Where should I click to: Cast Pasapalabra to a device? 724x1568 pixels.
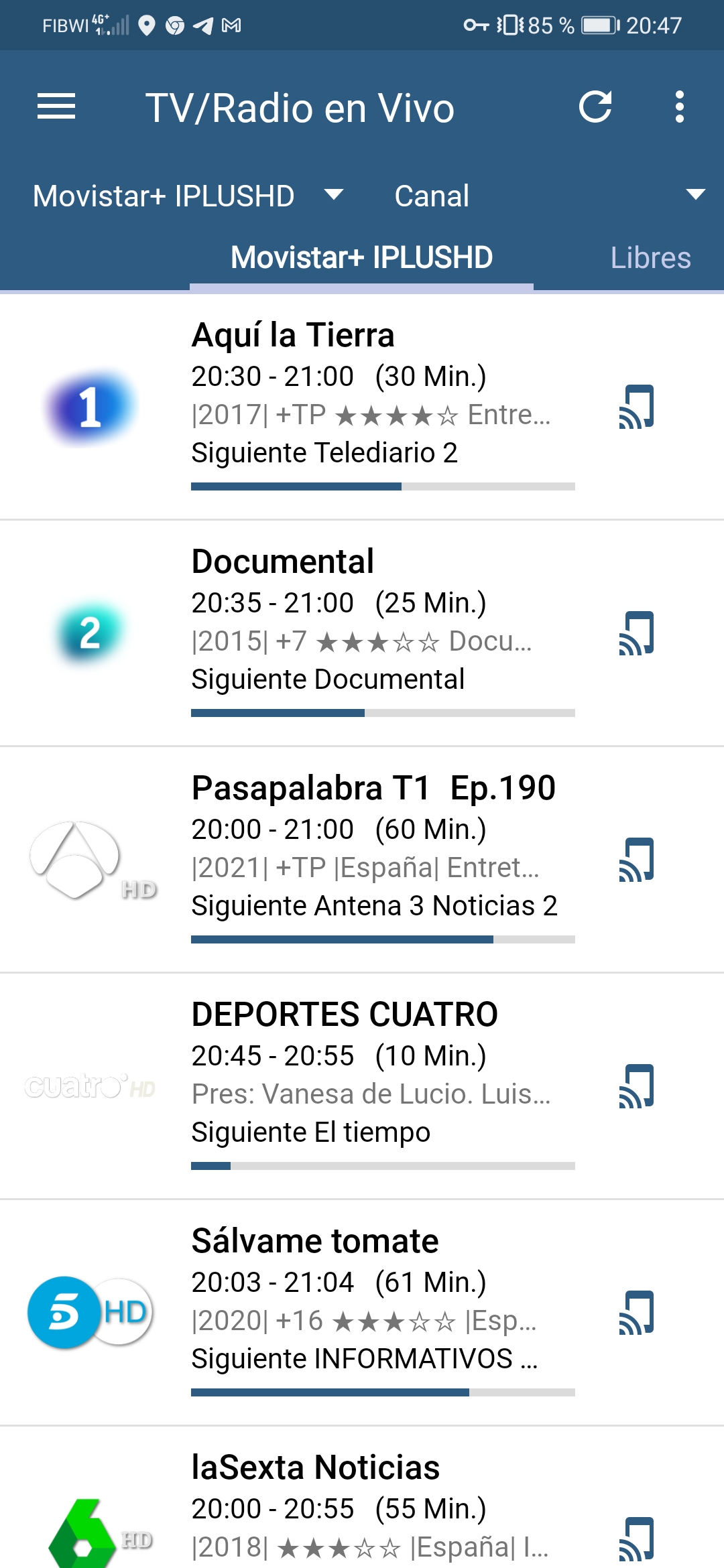[636, 860]
